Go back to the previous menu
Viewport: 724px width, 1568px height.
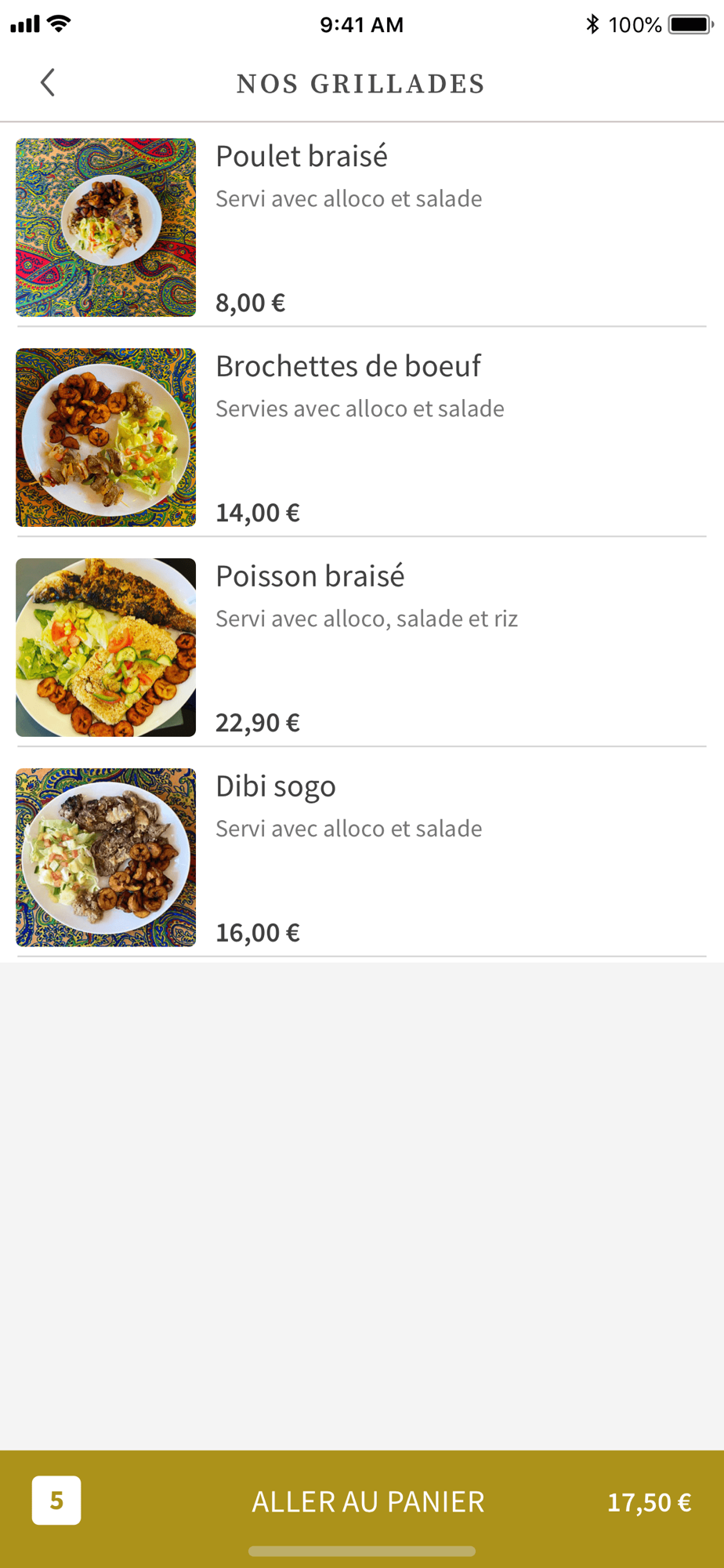(x=48, y=82)
